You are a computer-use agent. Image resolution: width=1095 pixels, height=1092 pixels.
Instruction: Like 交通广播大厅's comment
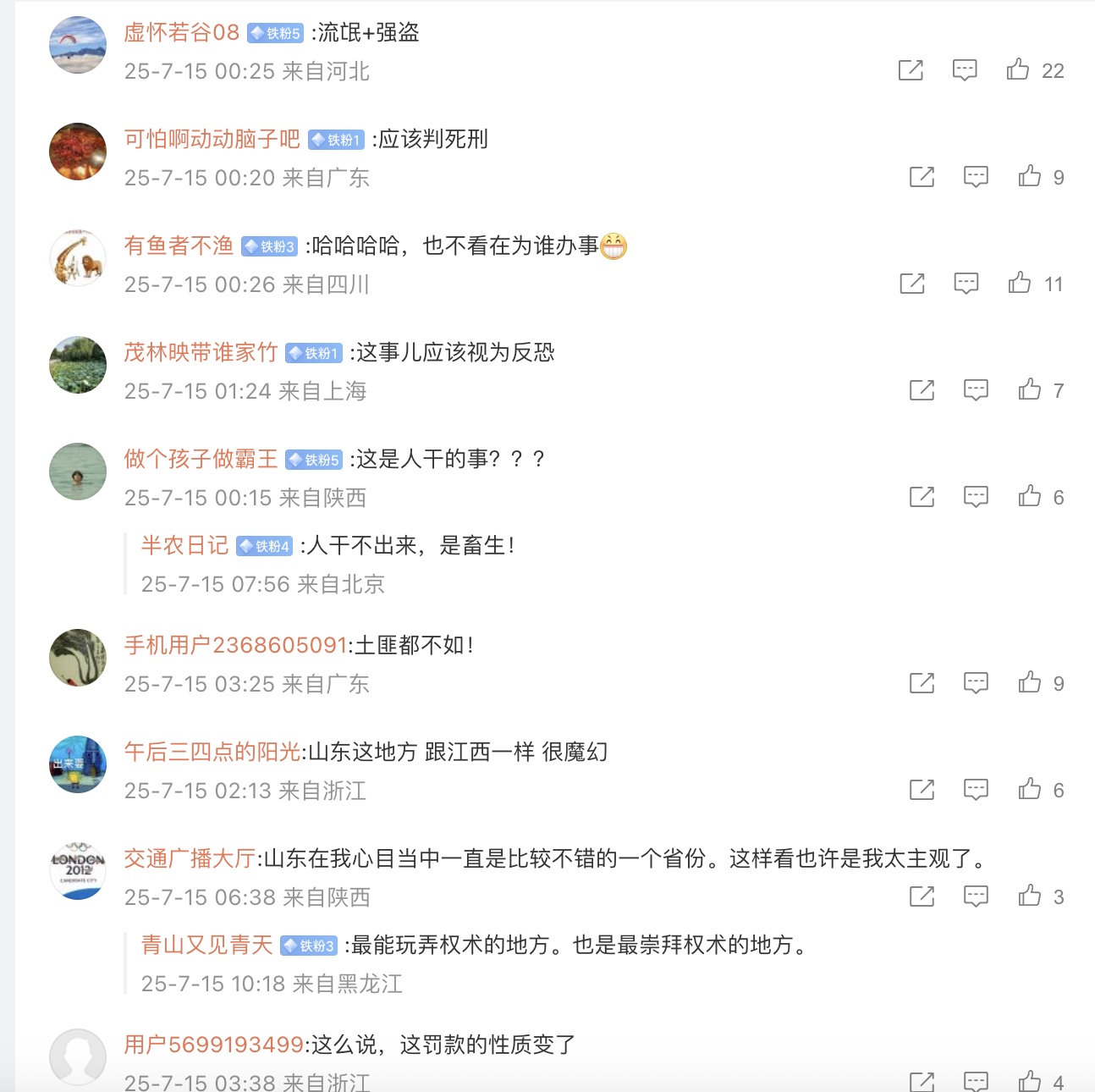pos(1030,896)
